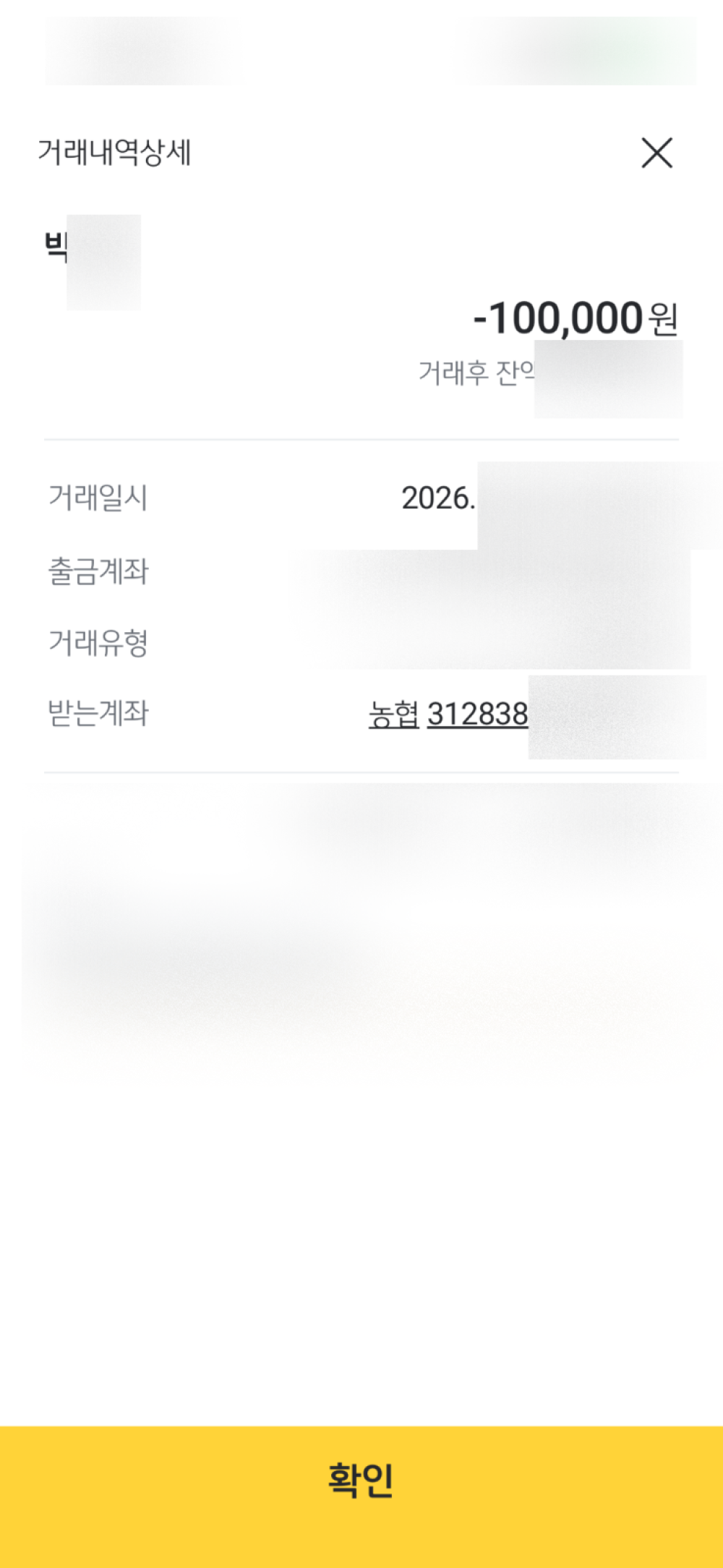Open the underlined 농협 account number link
Viewport: 723px width, 1568px height.
448,715
